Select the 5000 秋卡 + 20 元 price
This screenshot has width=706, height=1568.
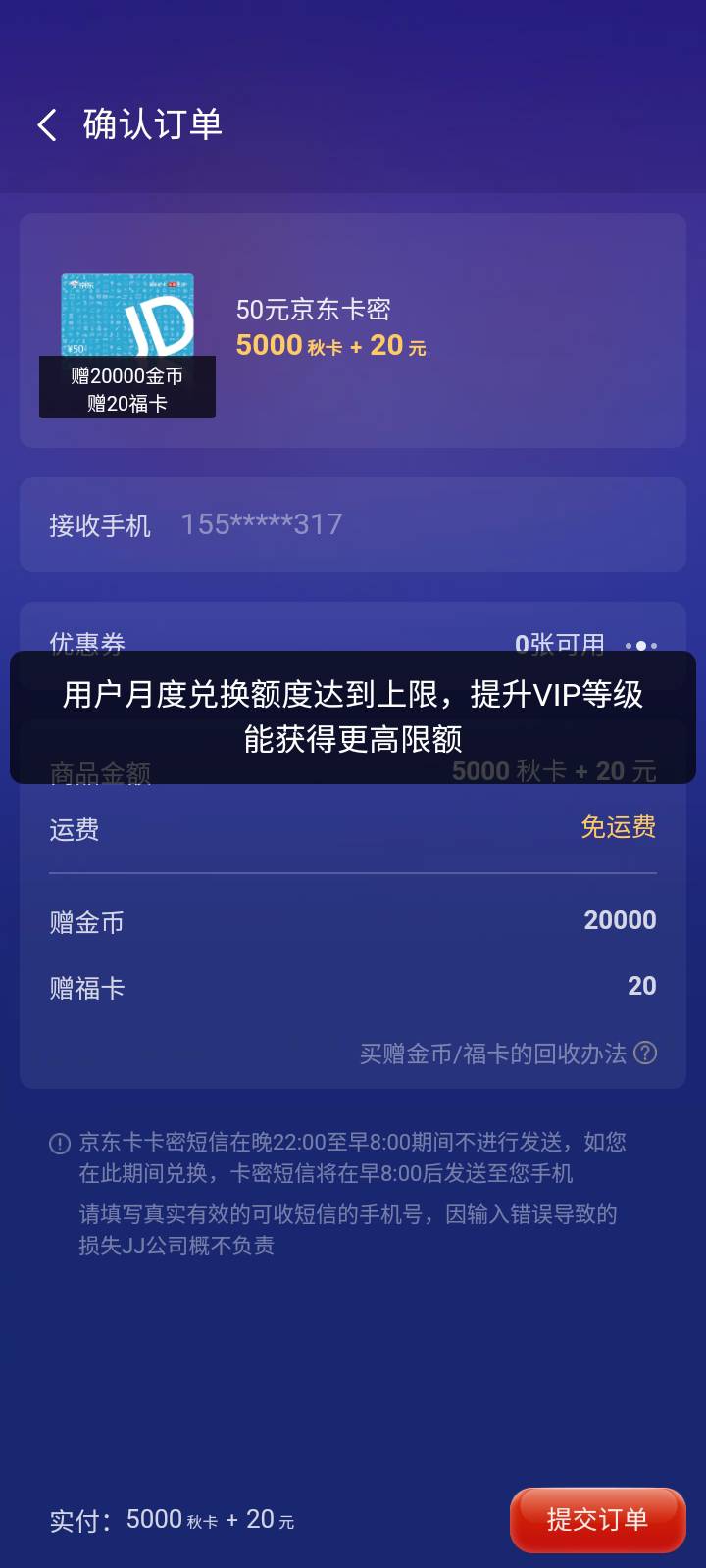pyautogui.click(x=331, y=345)
